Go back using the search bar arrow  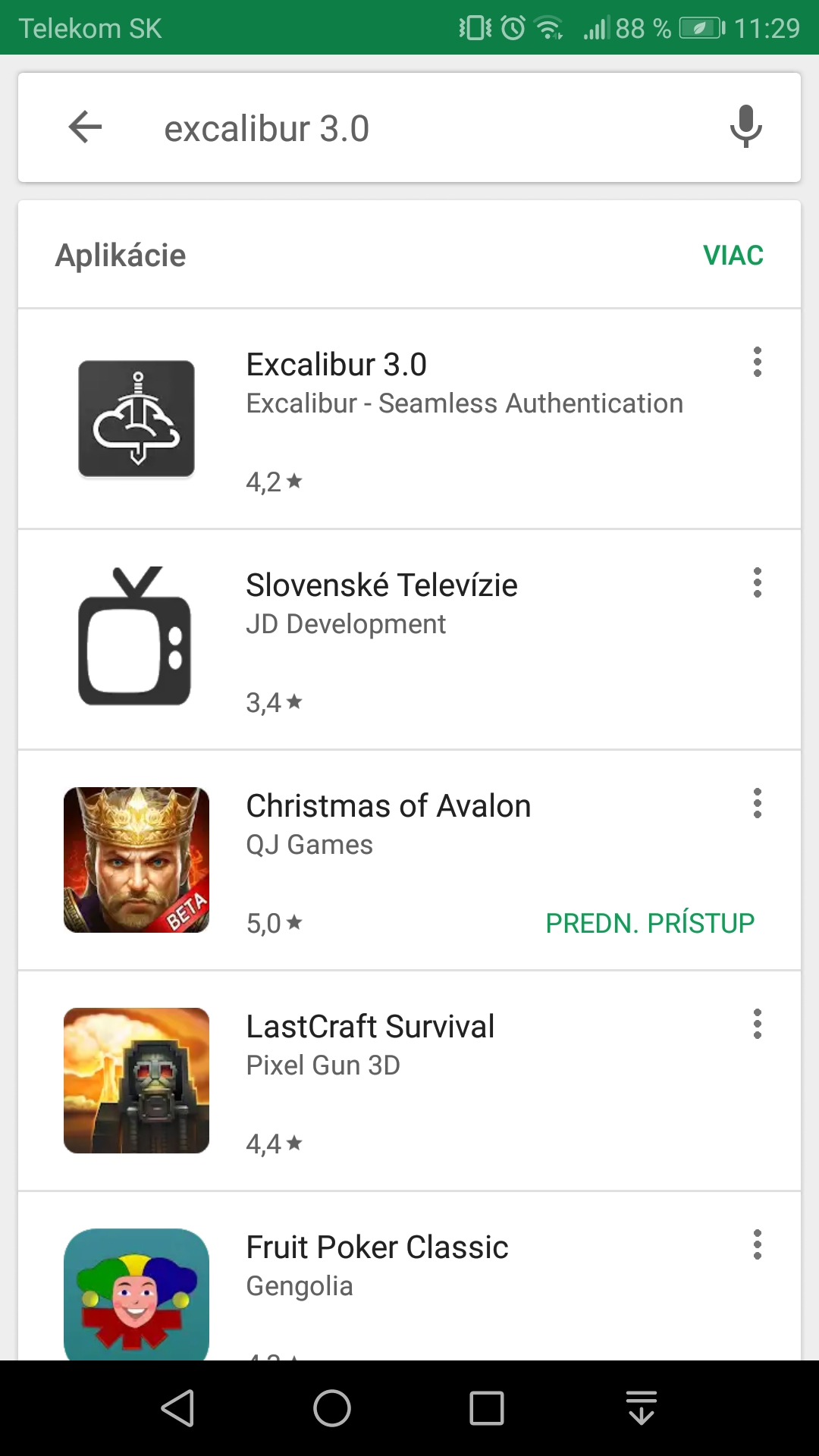pyautogui.click(x=85, y=127)
